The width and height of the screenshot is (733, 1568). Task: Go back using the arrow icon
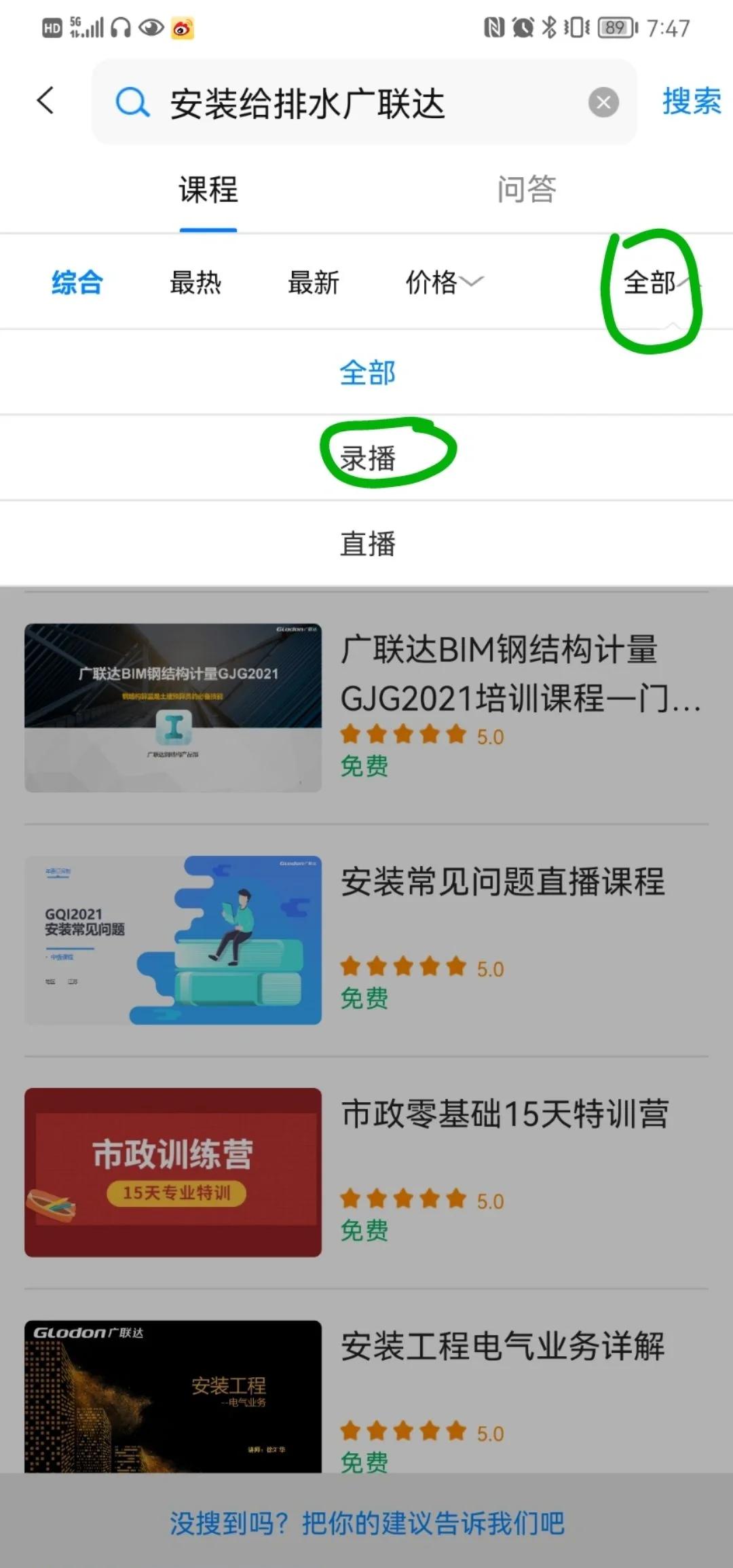[x=45, y=101]
